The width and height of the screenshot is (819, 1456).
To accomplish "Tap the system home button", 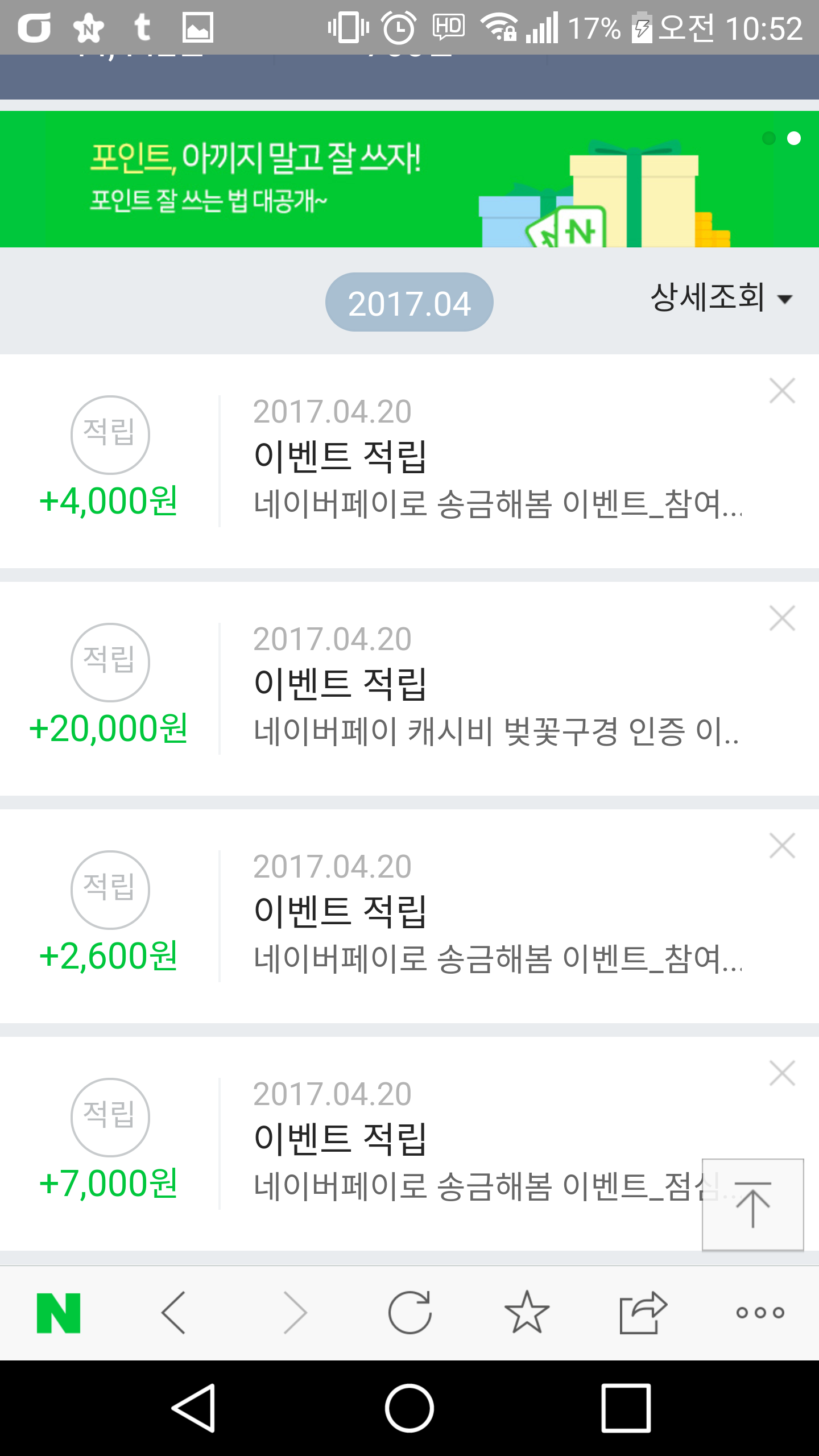I will (409, 1408).
